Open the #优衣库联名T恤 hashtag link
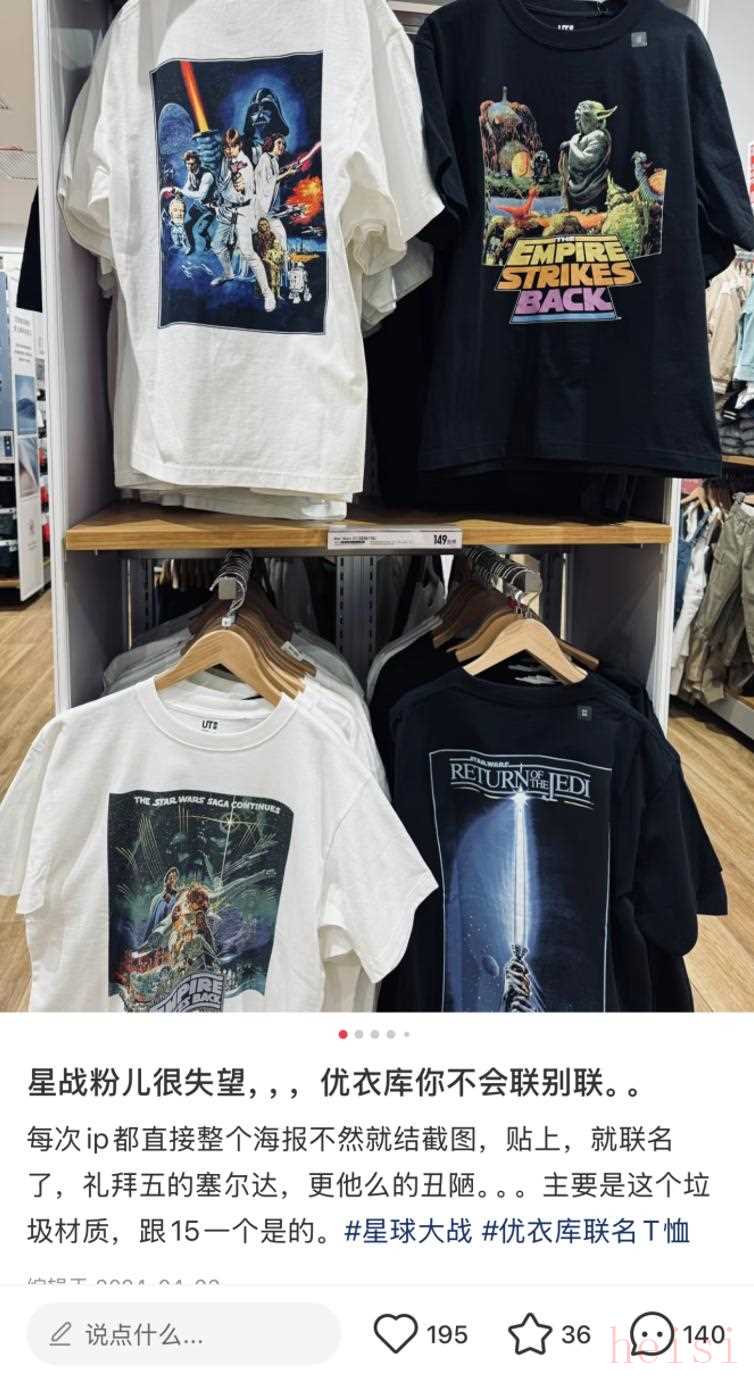 [x=585, y=1230]
